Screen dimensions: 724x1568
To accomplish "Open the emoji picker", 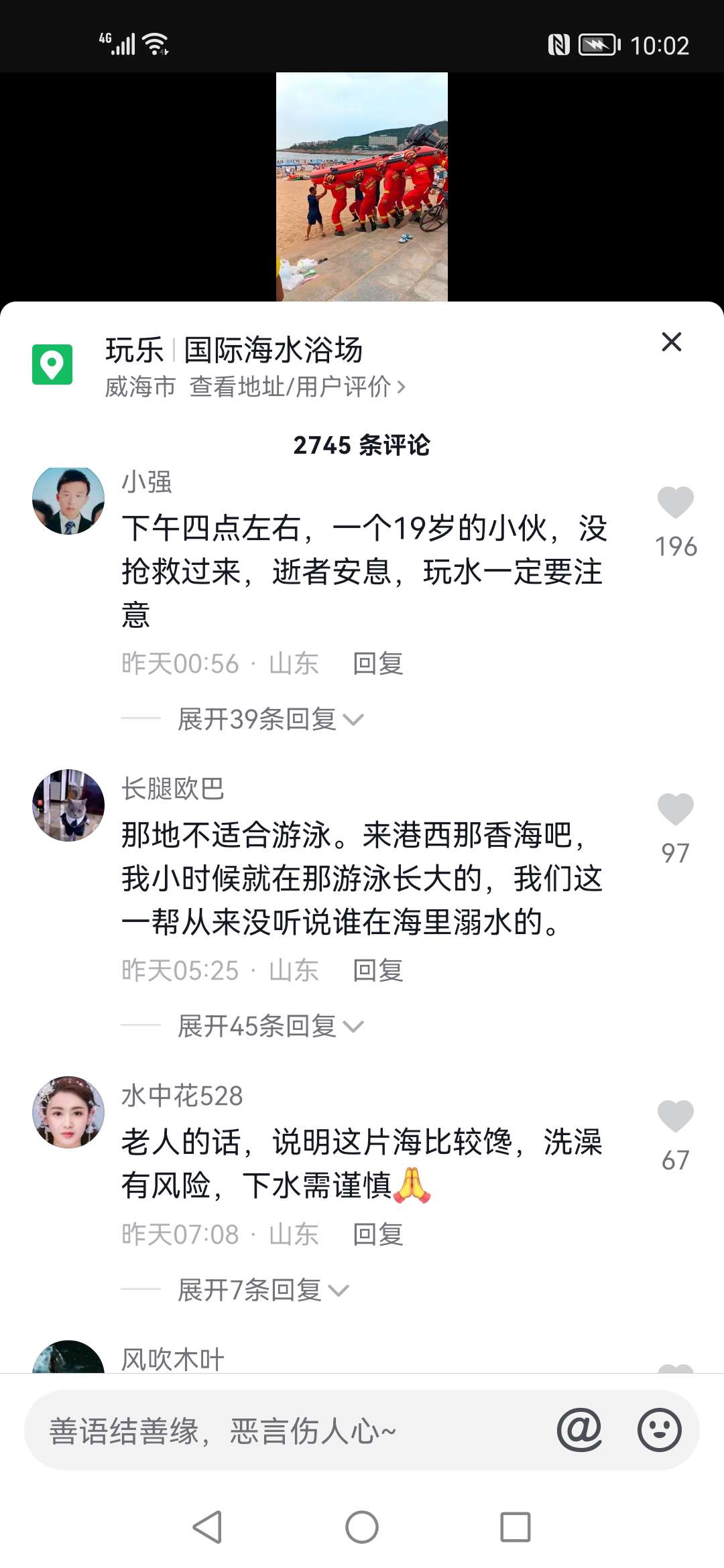I will pyautogui.click(x=659, y=1429).
